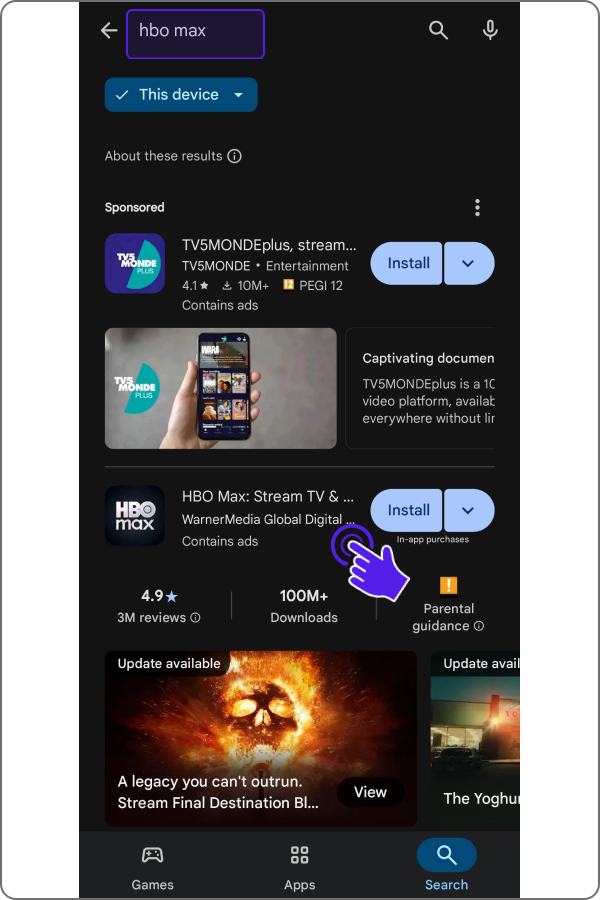Expand install options for TV5MONDEplus

[469, 263]
